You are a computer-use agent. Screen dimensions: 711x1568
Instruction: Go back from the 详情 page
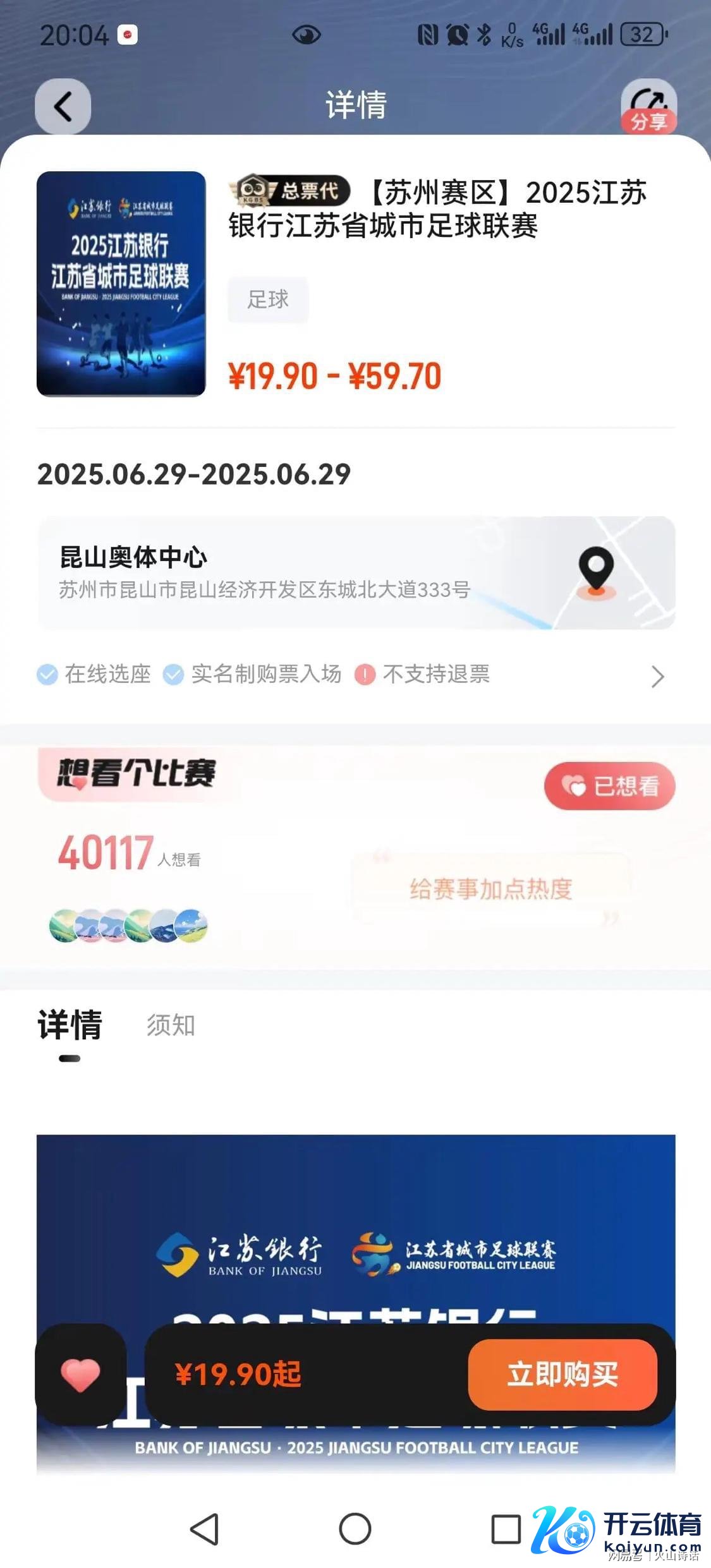(63, 106)
